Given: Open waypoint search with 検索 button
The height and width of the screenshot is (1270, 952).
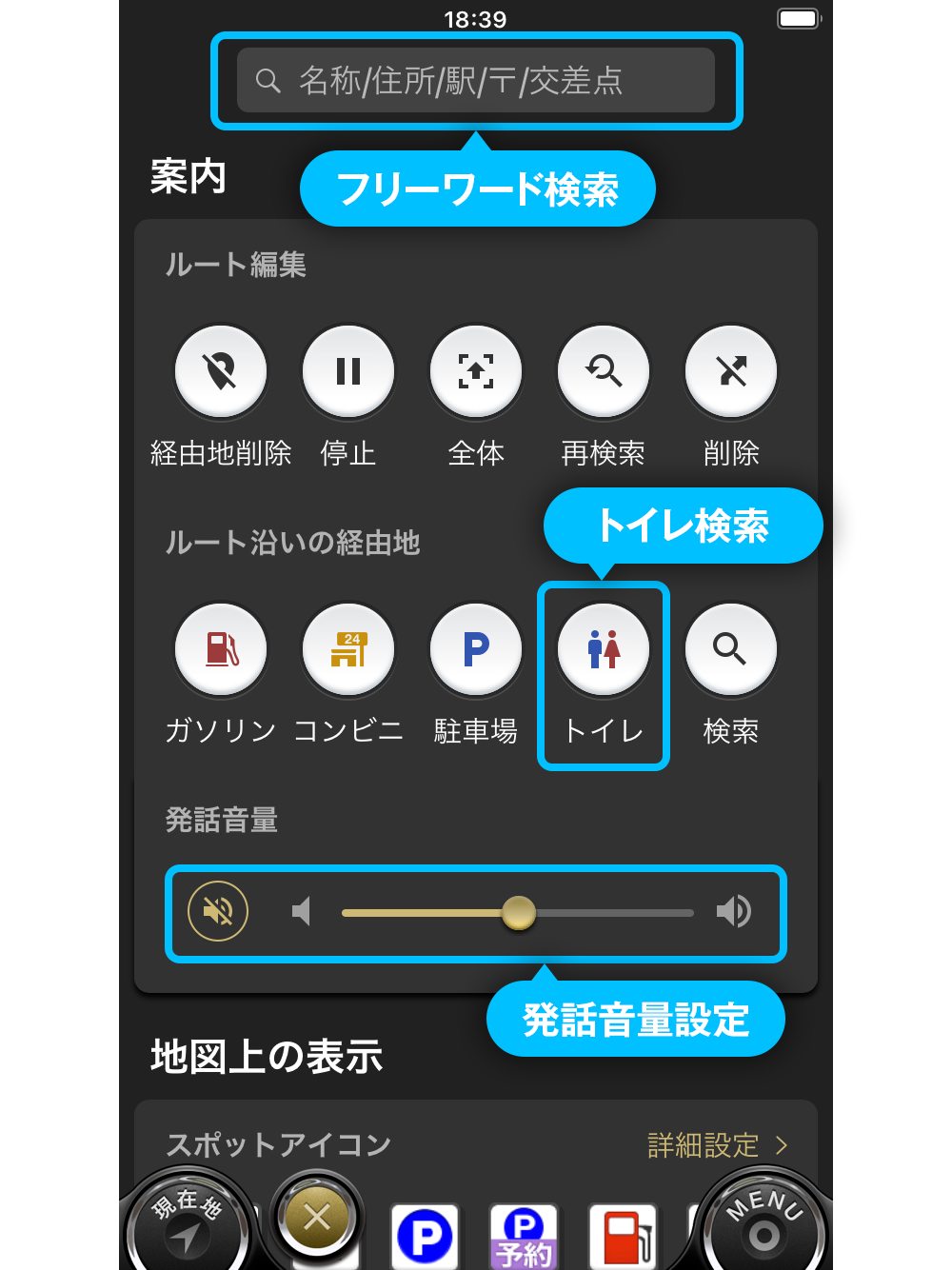Looking at the screenshot, I should click(x=731, y=649).
